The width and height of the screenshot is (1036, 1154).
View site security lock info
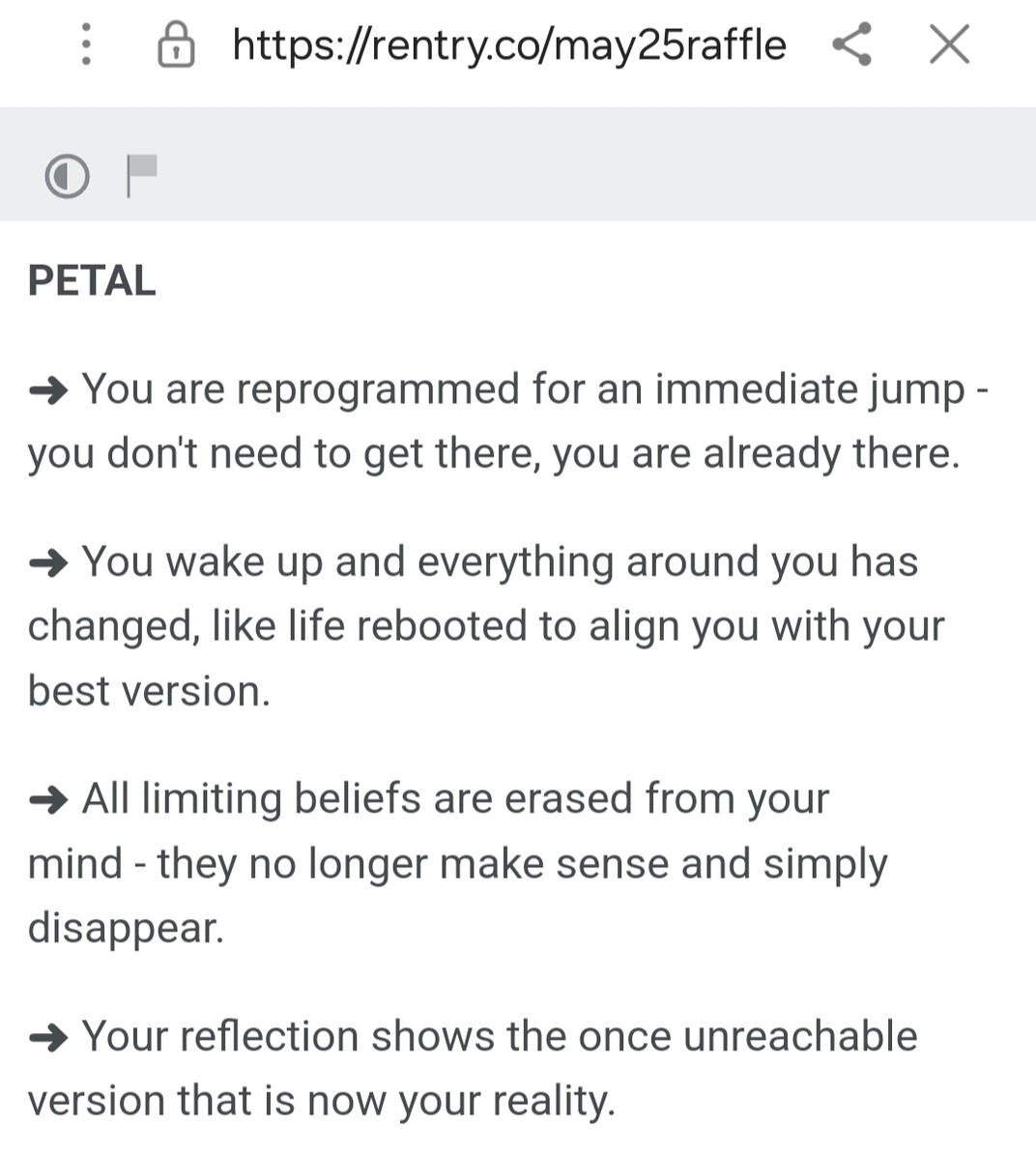pyautogui.click(x=175, y=45)
